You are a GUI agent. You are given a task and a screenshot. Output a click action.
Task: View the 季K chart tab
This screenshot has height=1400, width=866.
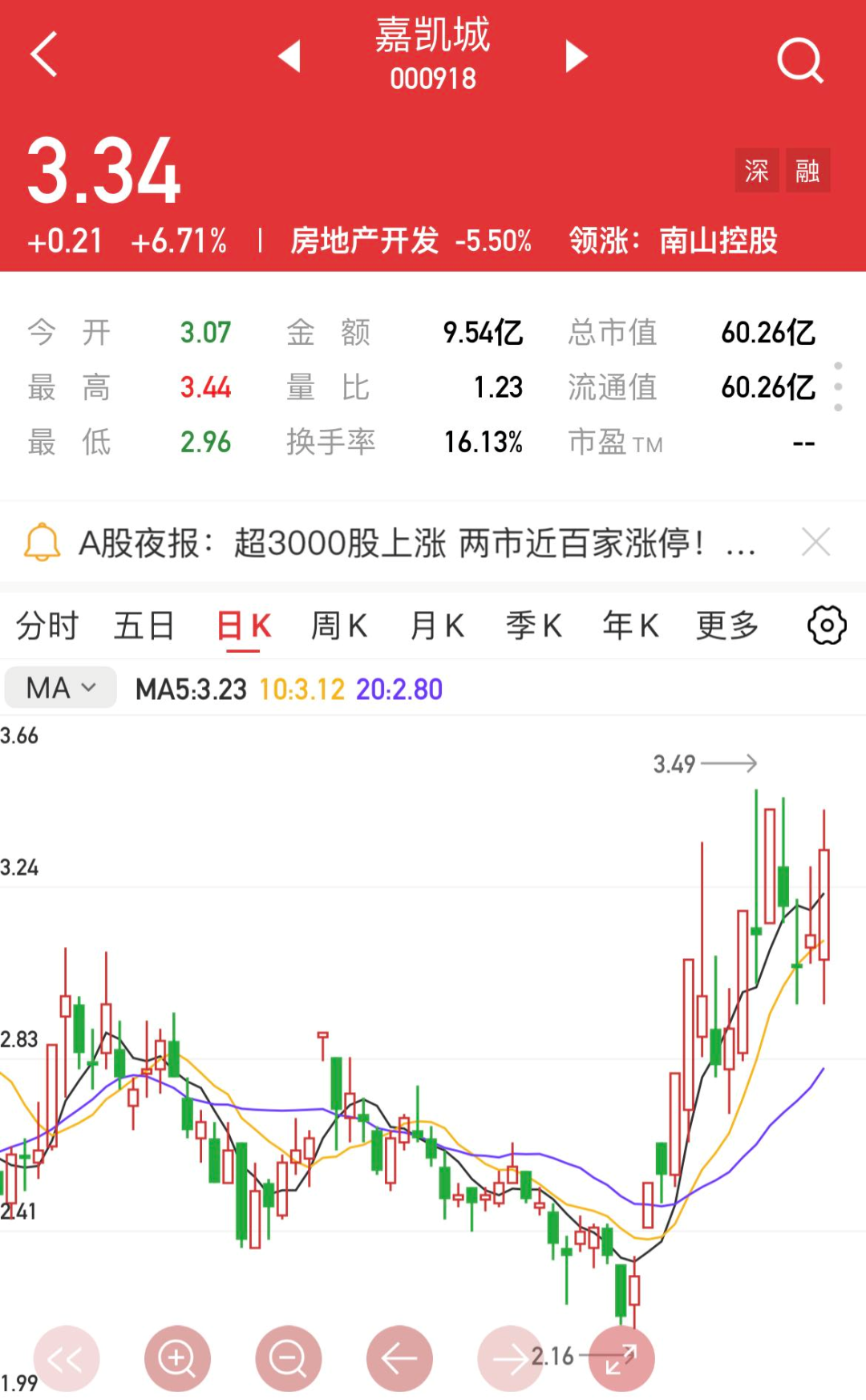point(534,625)
